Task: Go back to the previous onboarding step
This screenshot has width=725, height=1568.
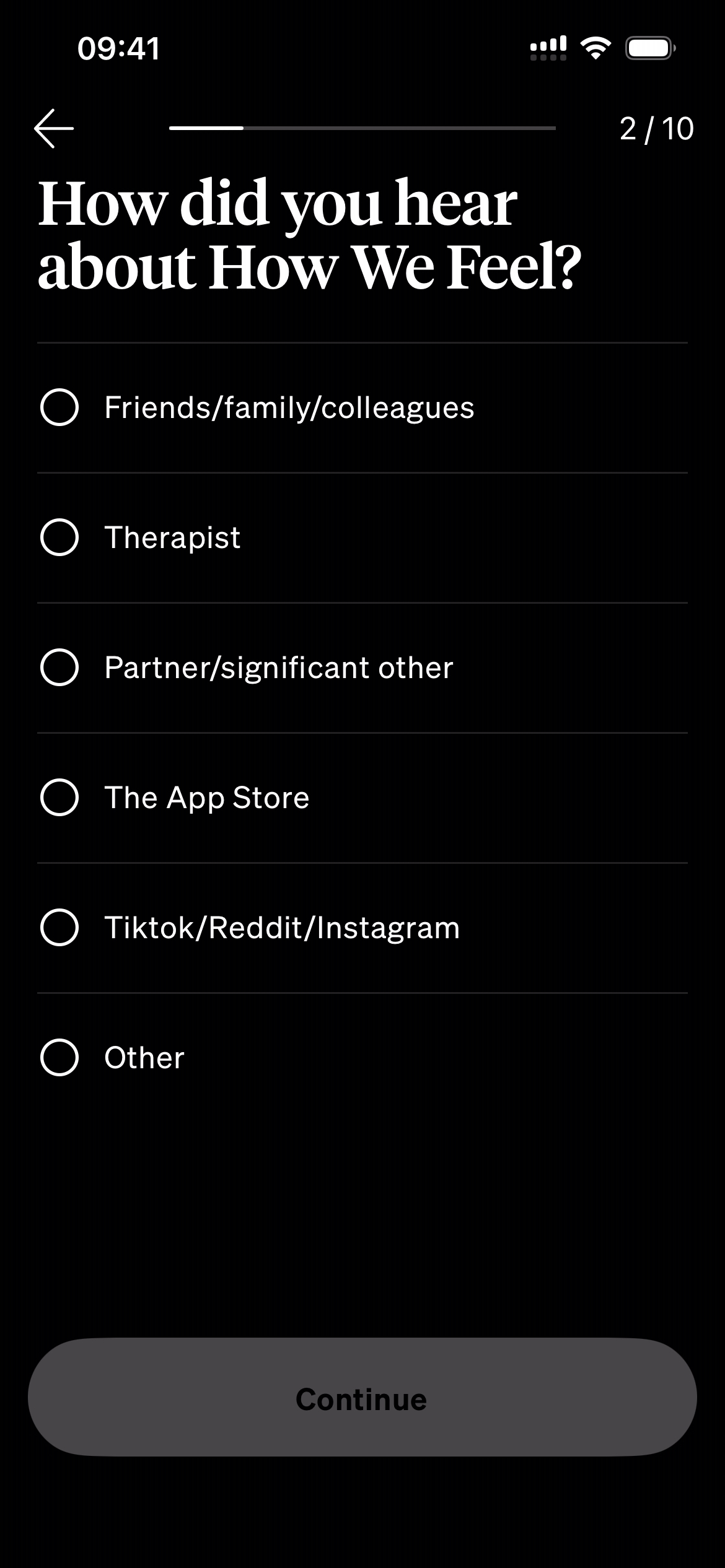Action: [x=54, y=128]
